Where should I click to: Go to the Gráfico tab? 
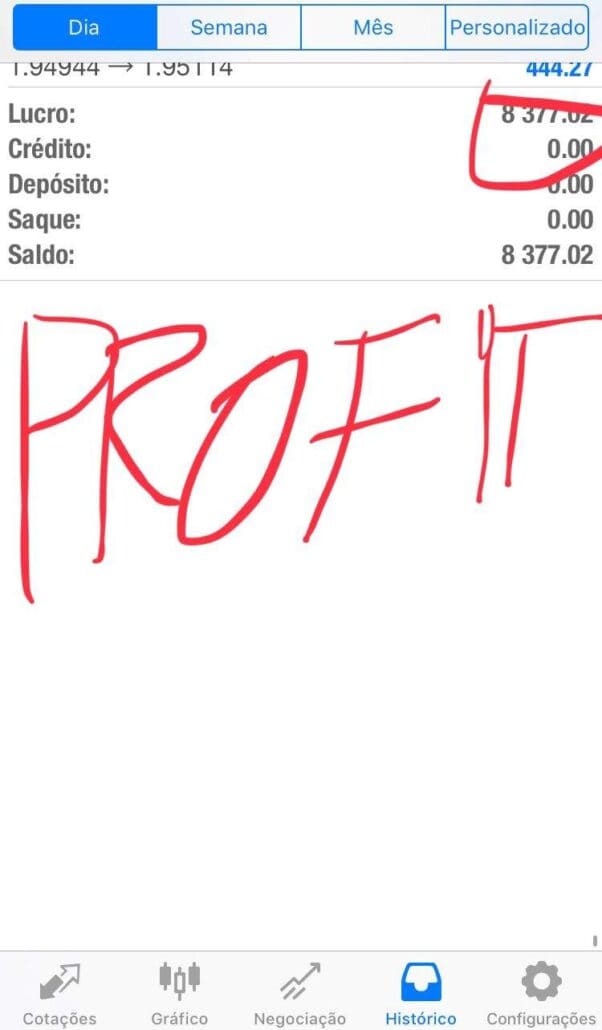point(179,994)
